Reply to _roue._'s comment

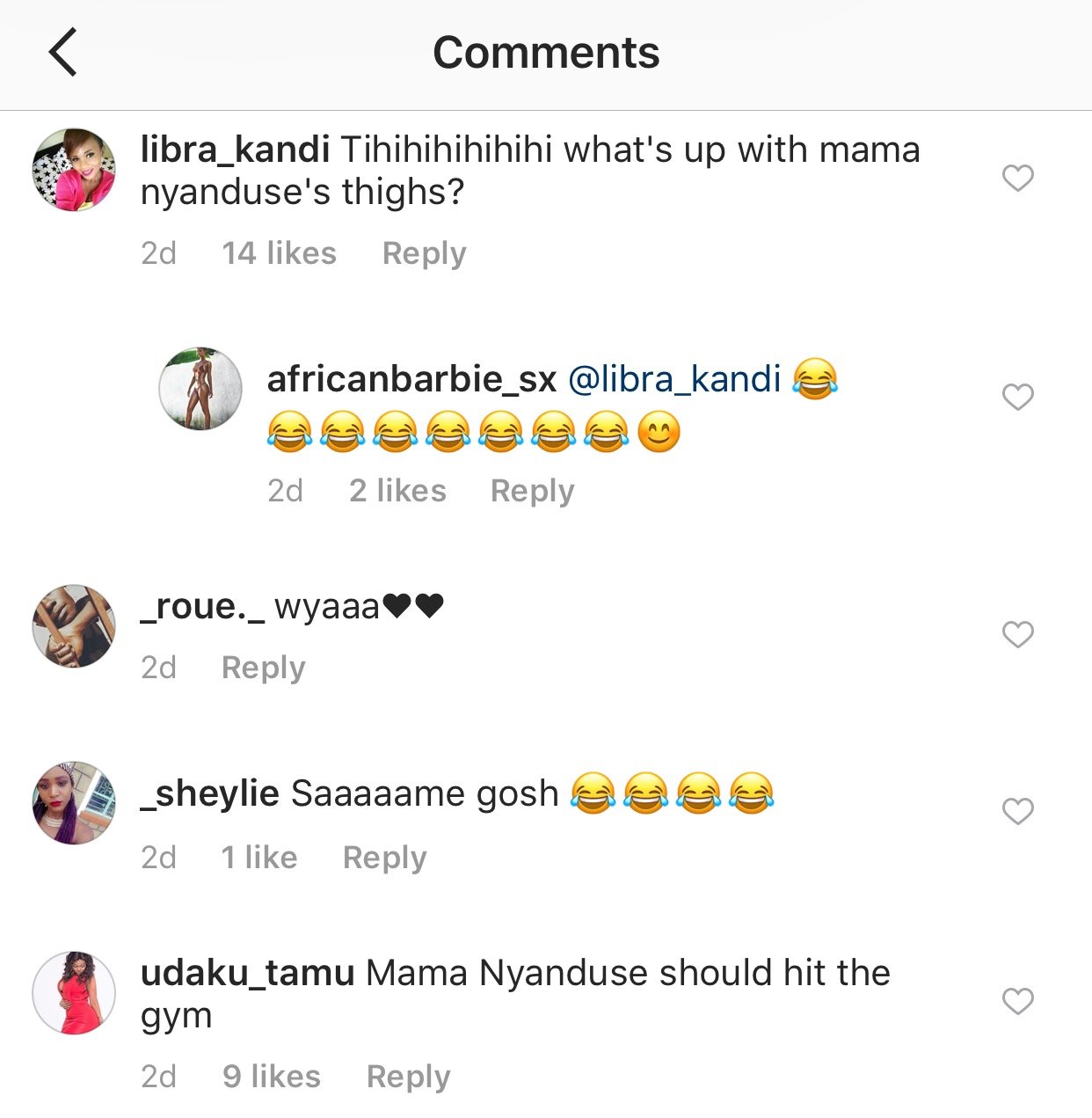(x=263, y=668)
